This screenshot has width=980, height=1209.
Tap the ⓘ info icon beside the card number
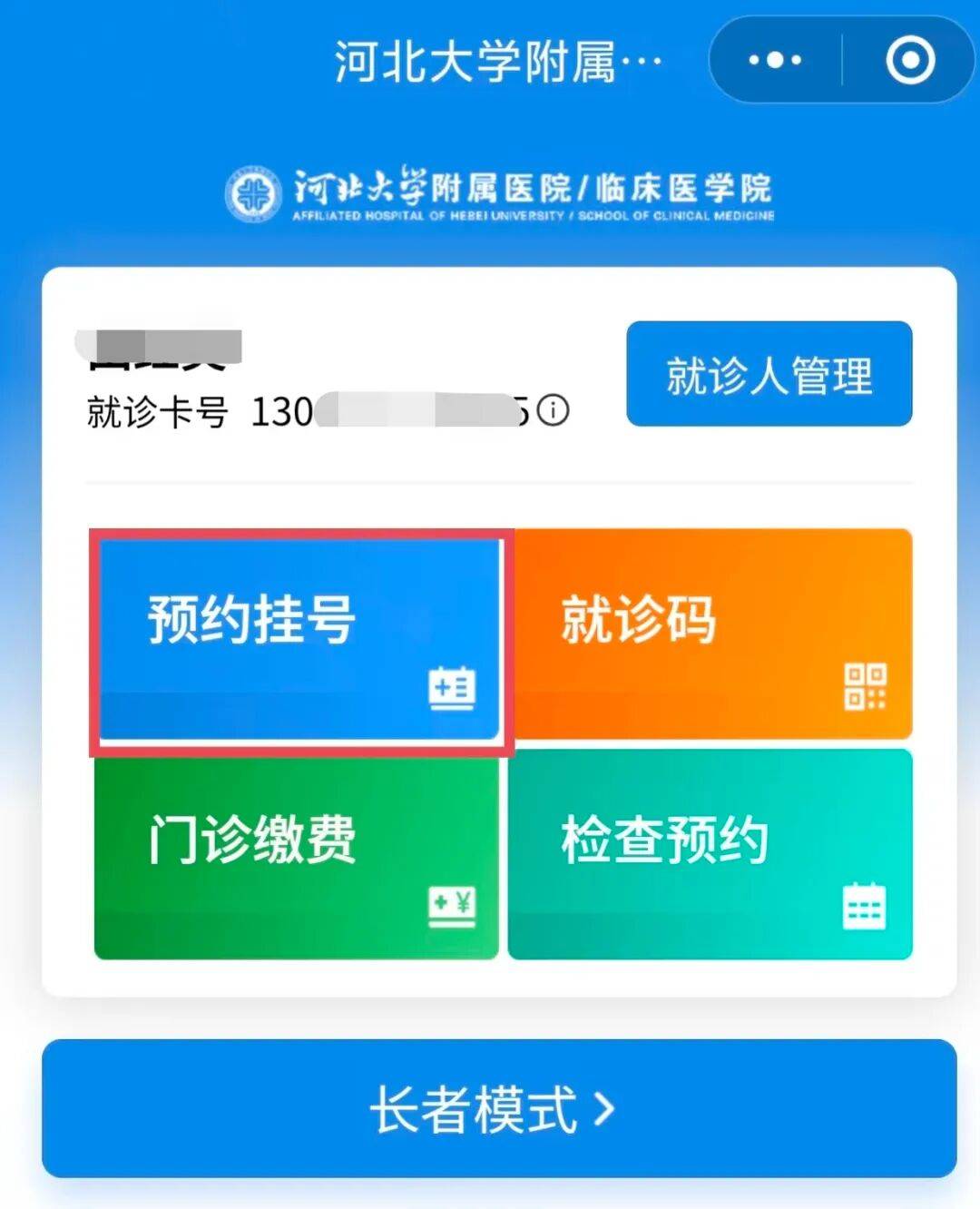coord(553,411)
